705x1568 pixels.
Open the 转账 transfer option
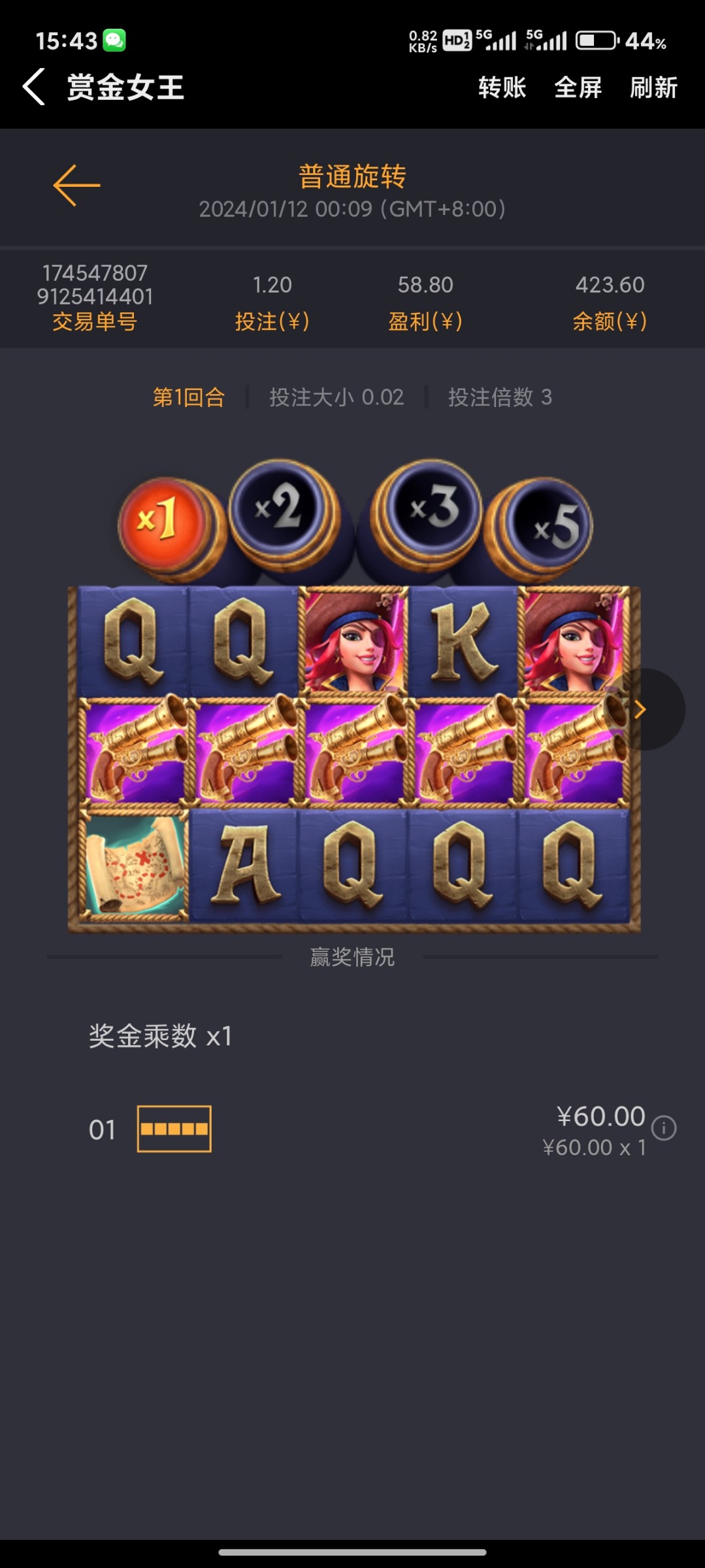point(502,87)
